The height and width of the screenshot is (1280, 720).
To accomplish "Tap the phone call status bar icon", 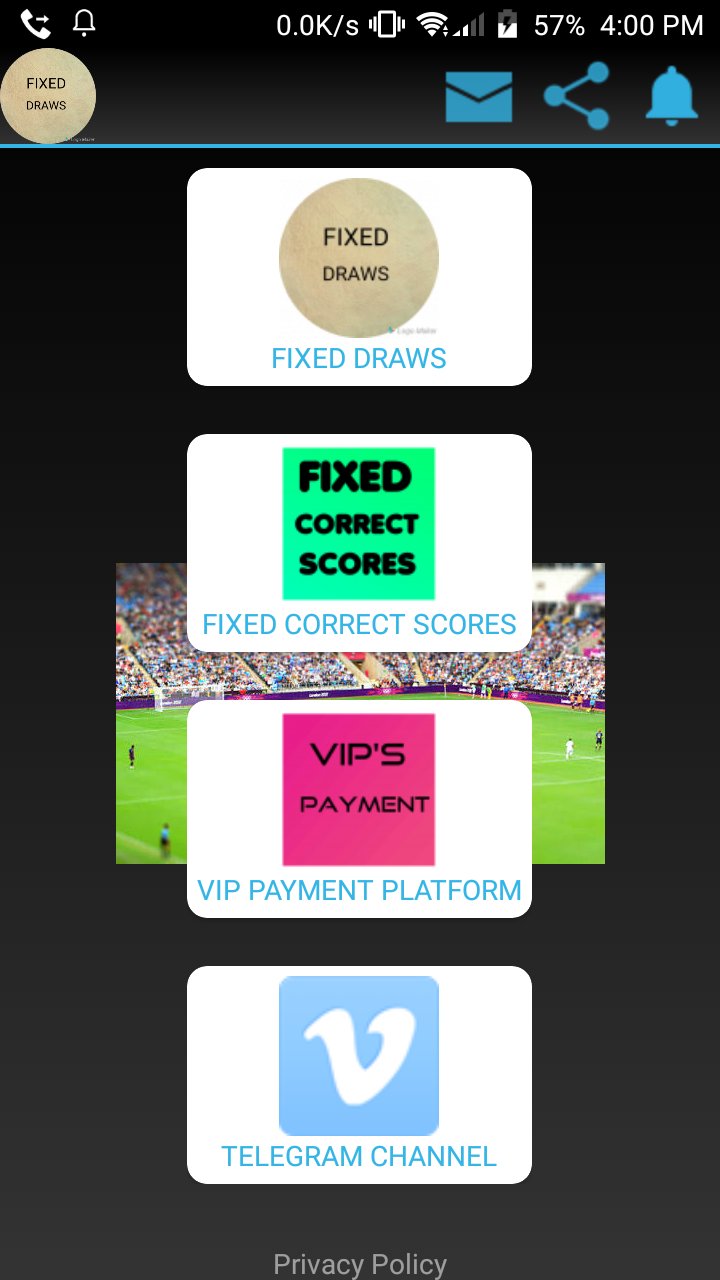I will 35,24.
